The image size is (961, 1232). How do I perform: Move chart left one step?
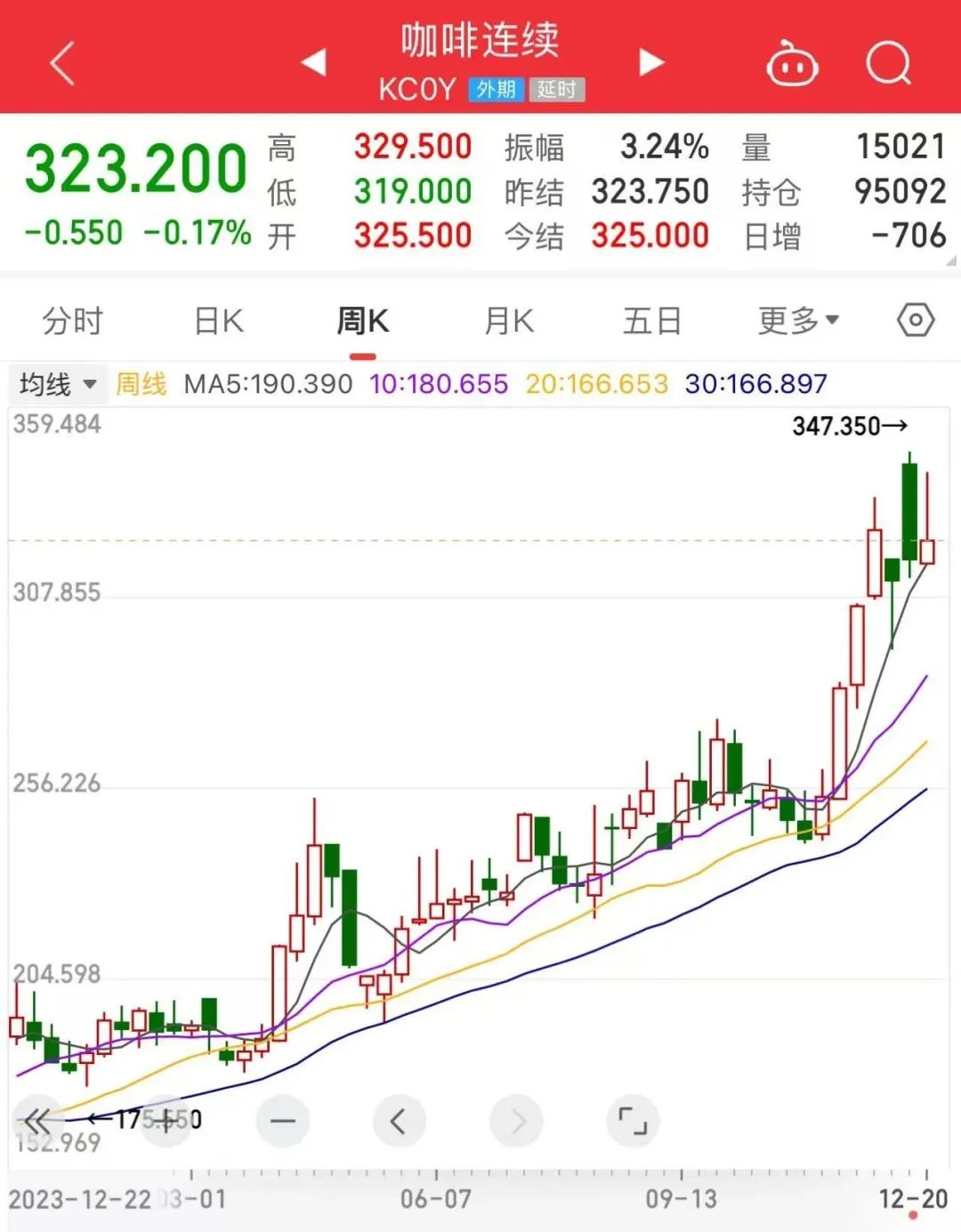click(399, 1121)
